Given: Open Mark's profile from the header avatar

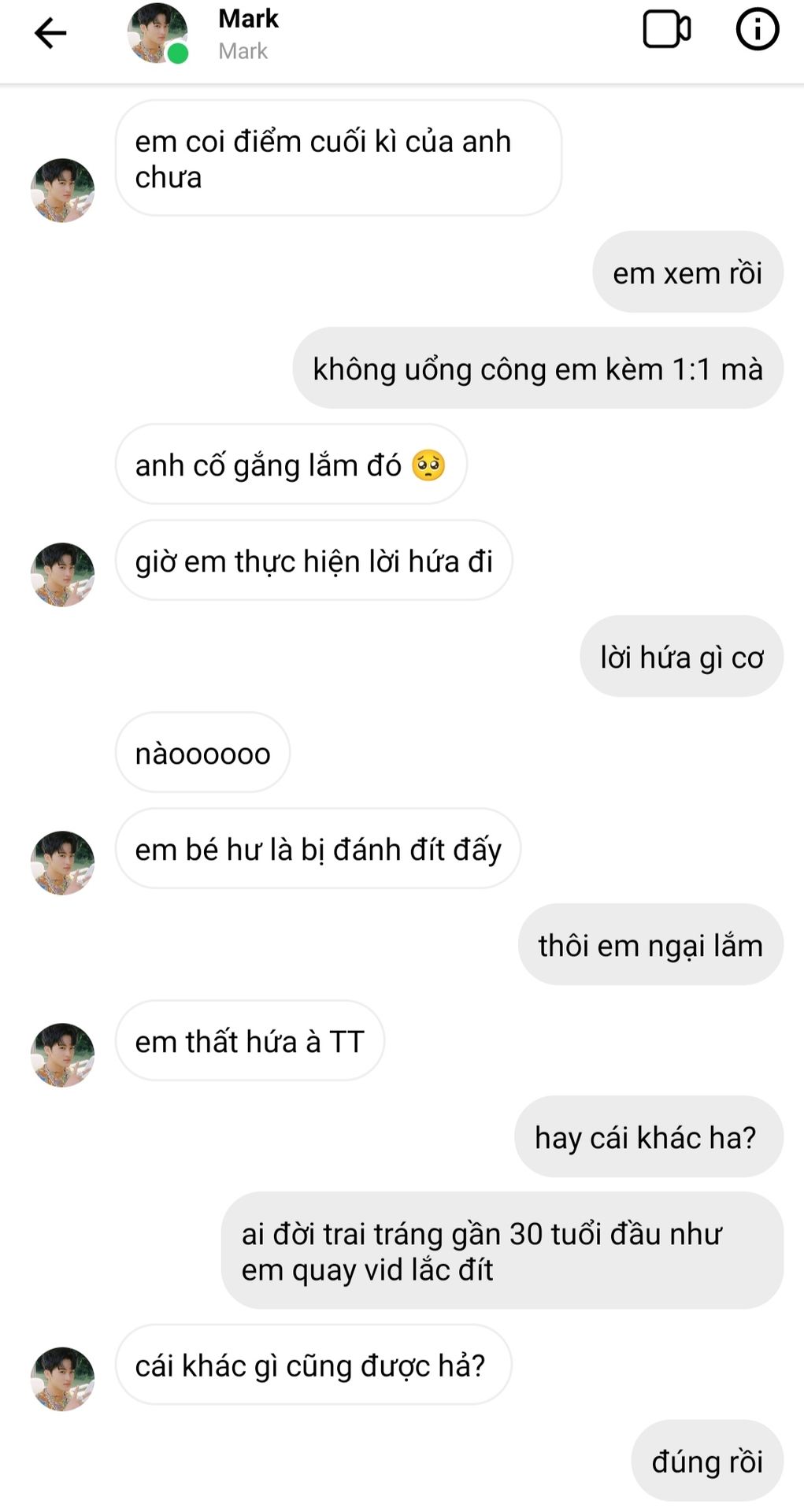Looking at the screenshot, I should tap(157, 33).
